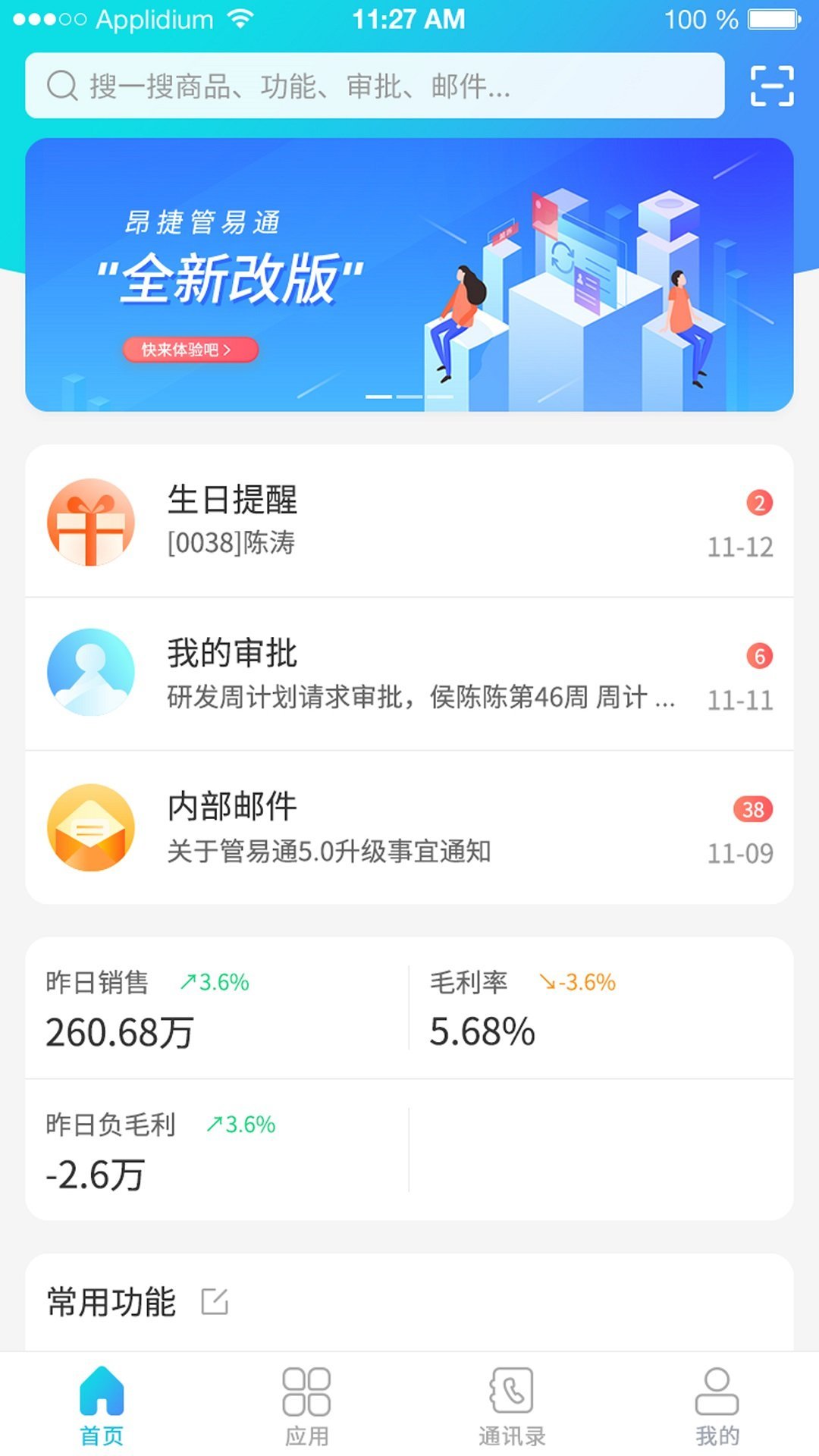Screen dimensions: 819x1456
Task: Open the scan icon in the search bar
Action: coord(770,86)
